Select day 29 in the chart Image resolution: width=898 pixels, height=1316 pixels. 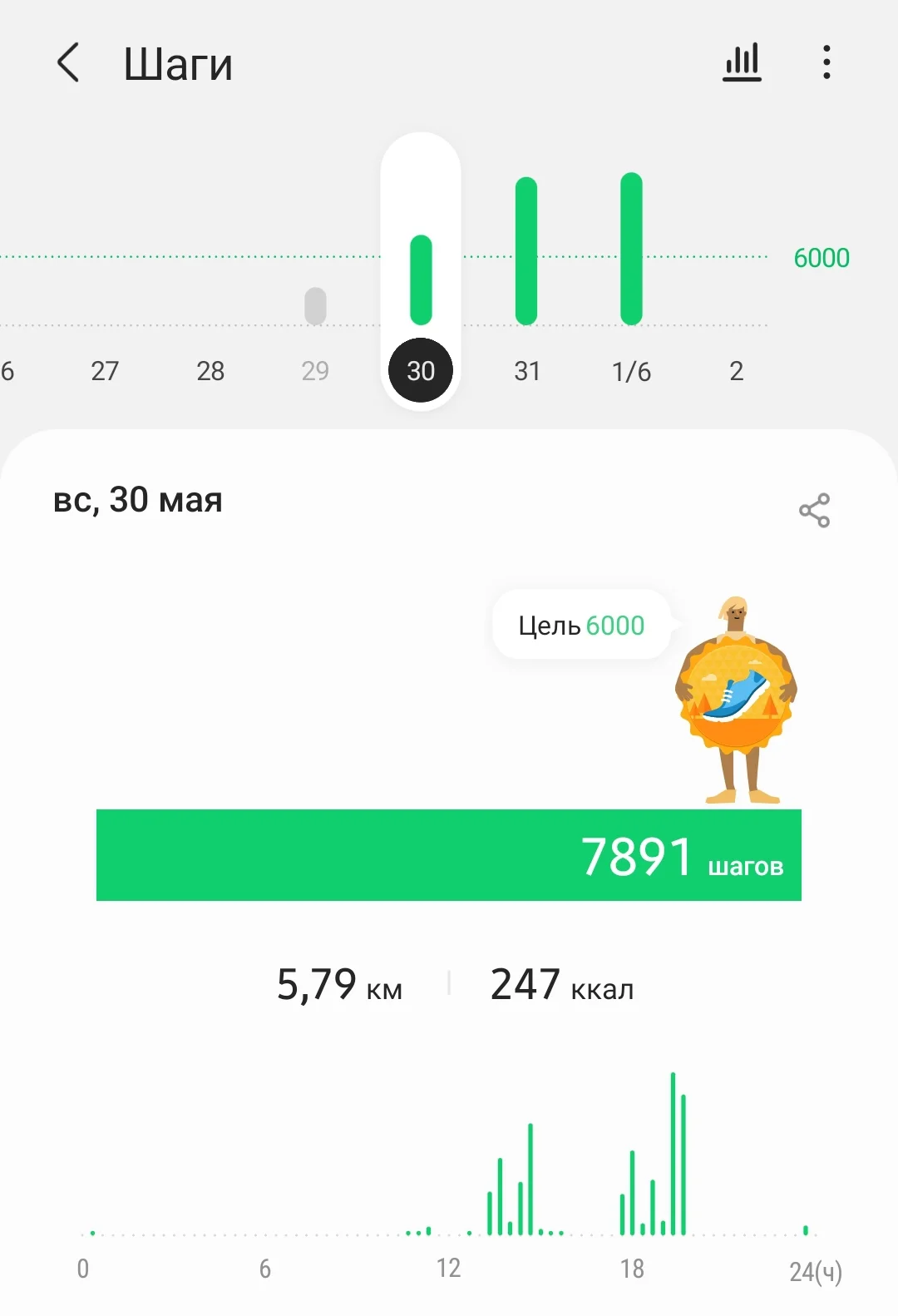click(x=315, y=371)
